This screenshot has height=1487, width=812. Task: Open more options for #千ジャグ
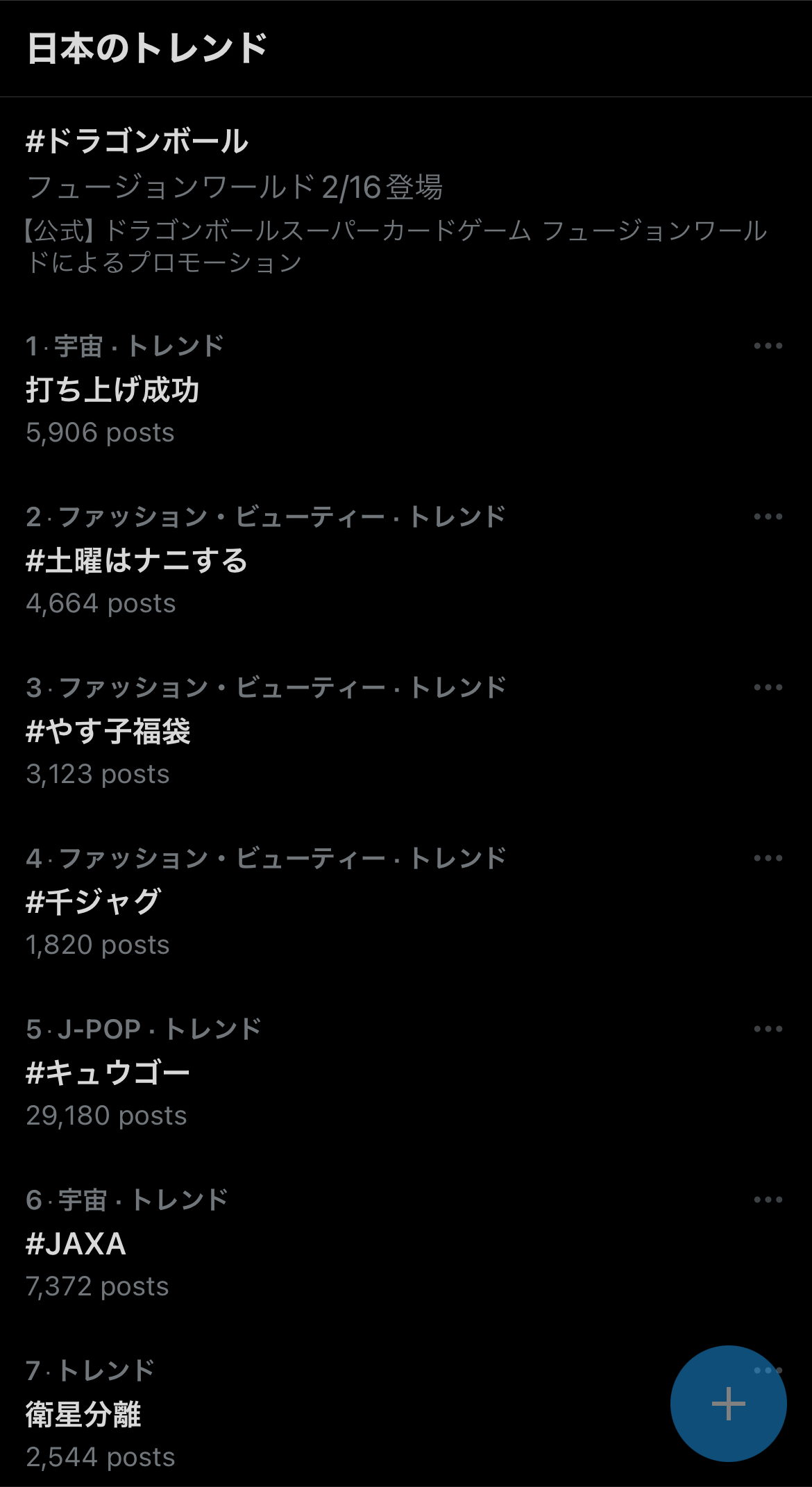tap(768, 858)
